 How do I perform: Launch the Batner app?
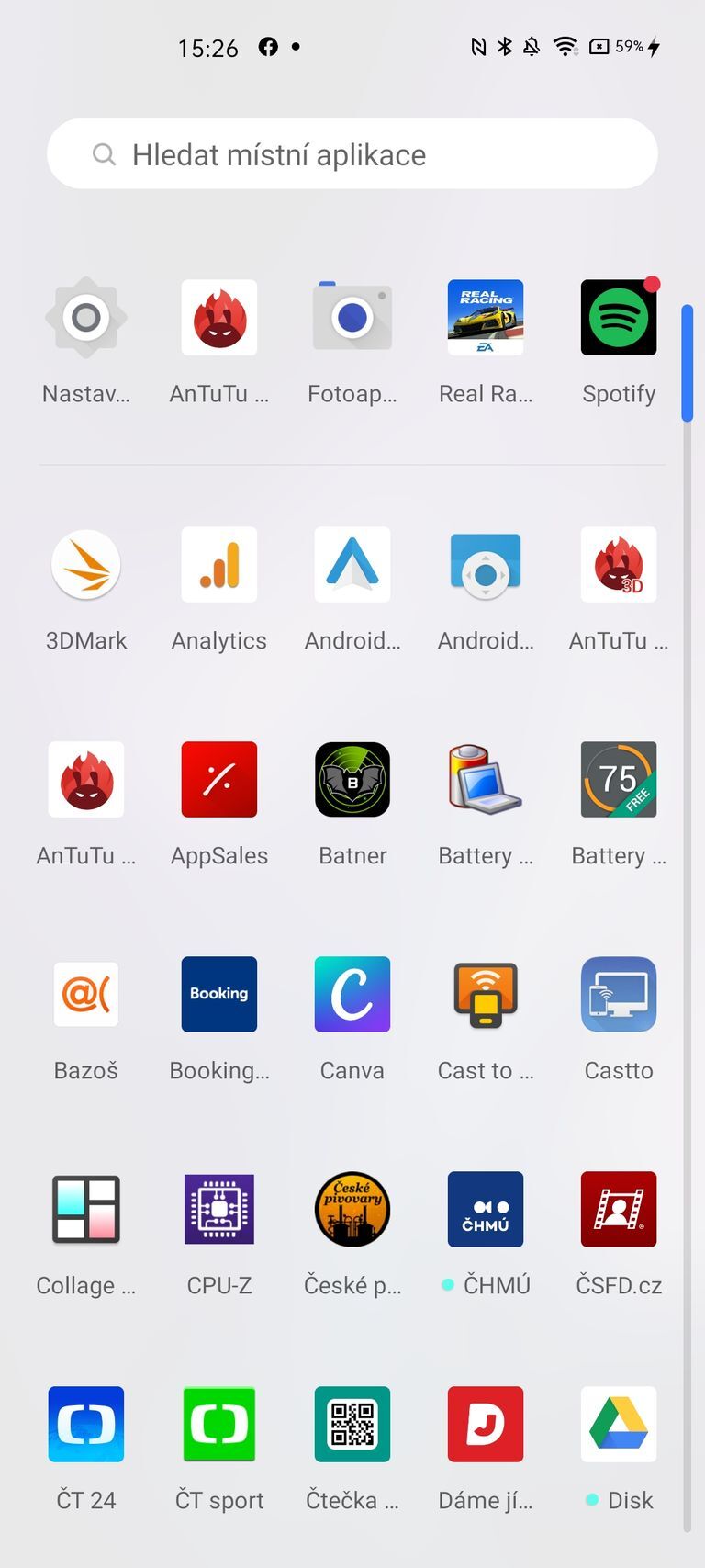352,780
